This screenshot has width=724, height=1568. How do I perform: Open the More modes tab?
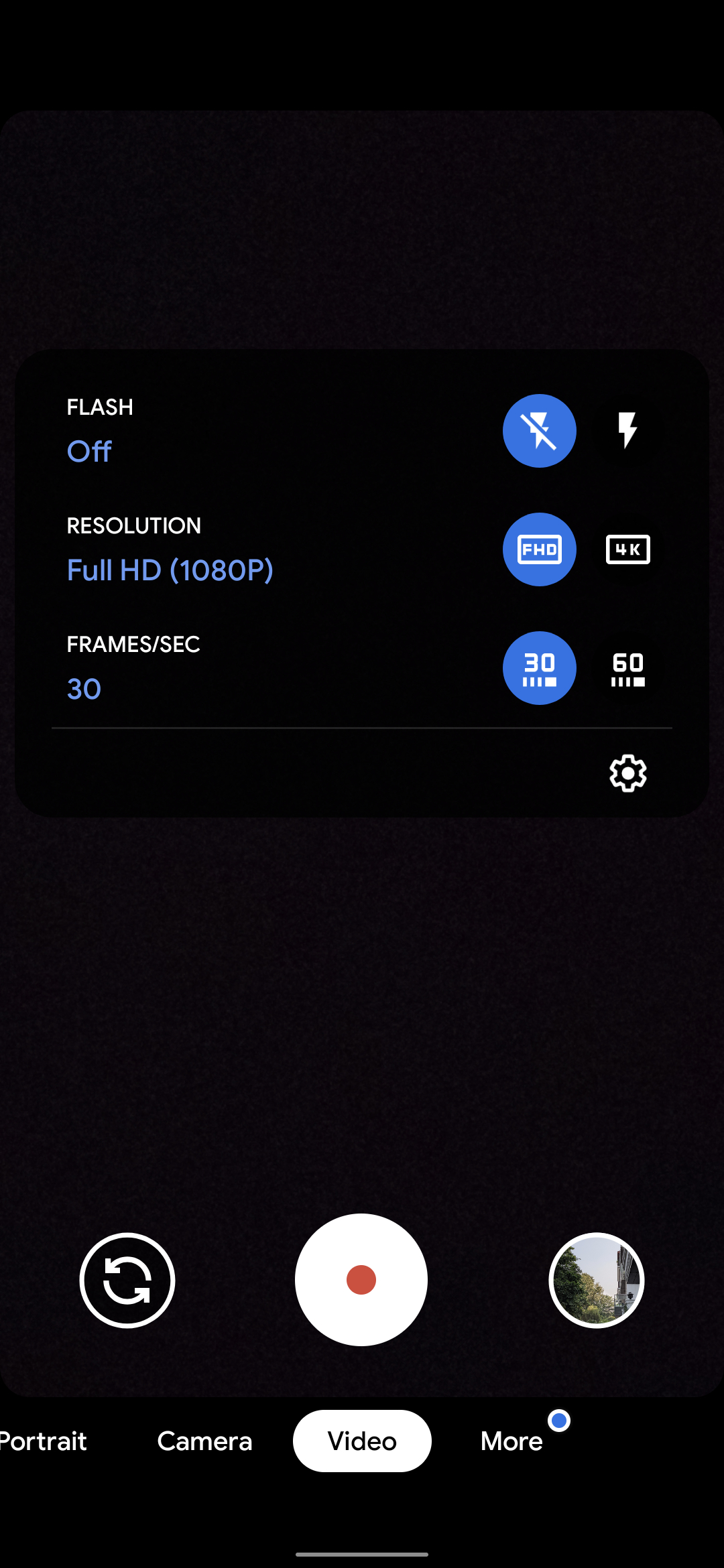point(511,1441)
